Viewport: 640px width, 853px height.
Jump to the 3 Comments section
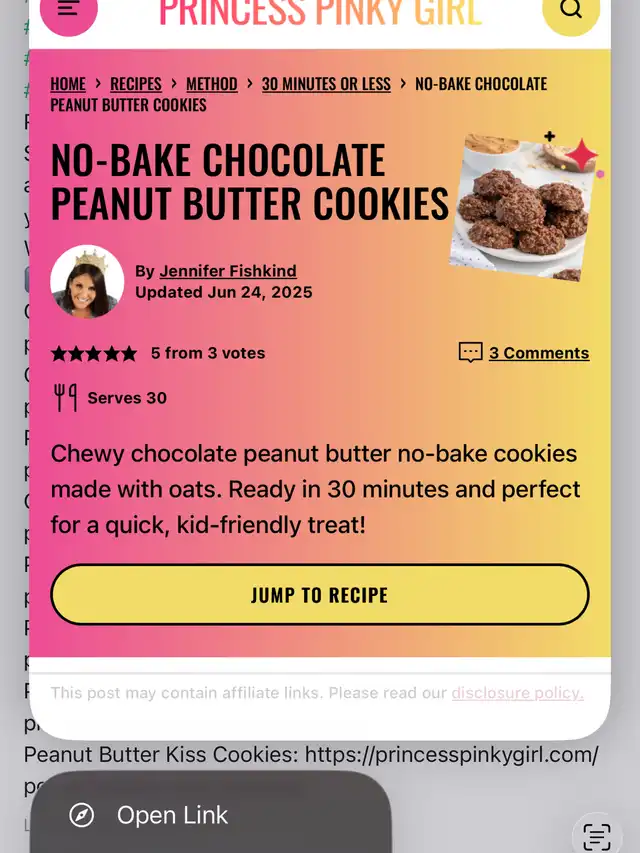click(x=538, y=353)
